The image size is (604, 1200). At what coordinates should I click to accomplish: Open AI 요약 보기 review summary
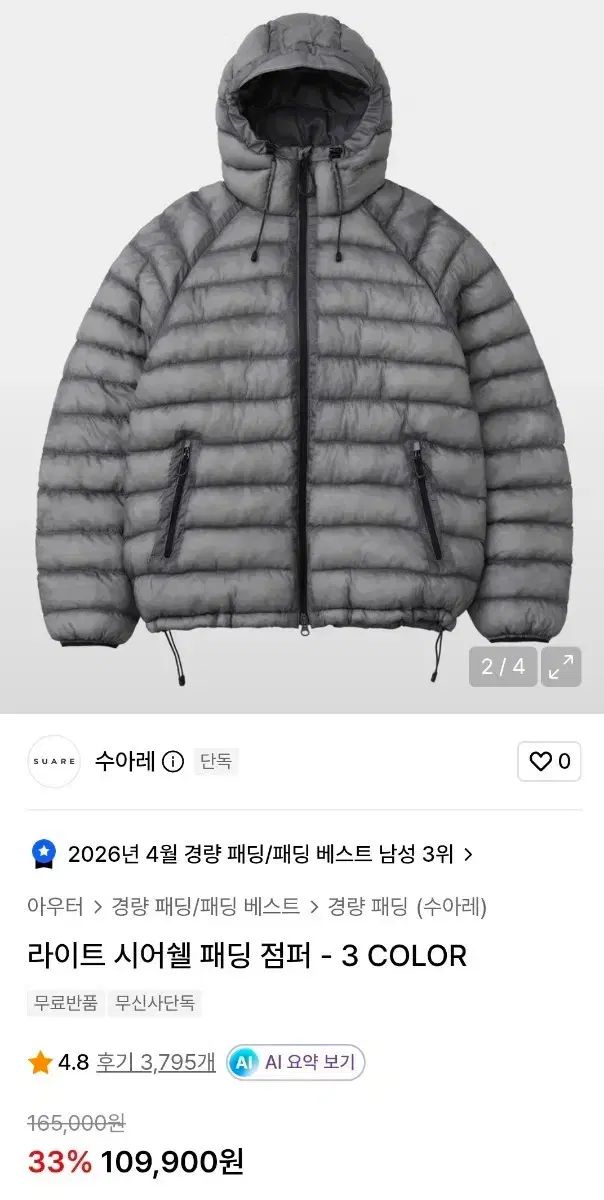click(x=296, y=1062)
